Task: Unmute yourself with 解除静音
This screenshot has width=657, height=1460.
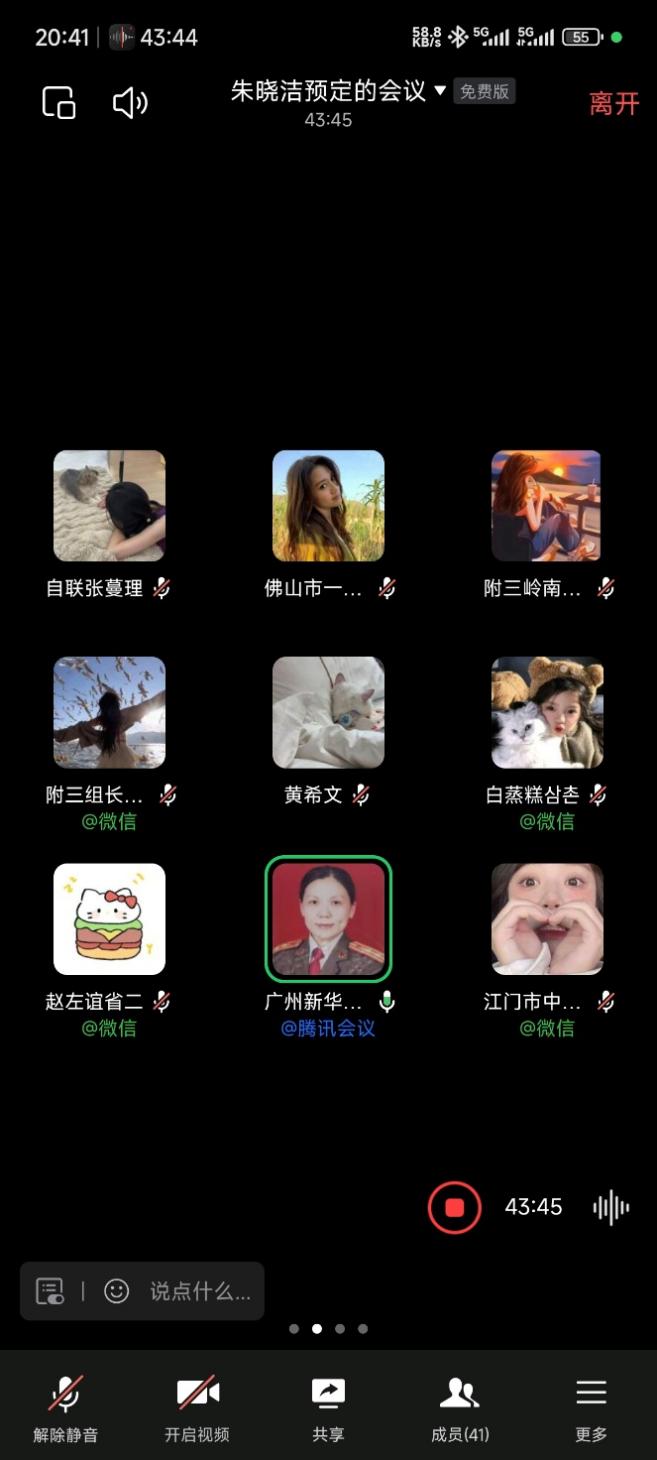Action: [x=66, y=1407]
